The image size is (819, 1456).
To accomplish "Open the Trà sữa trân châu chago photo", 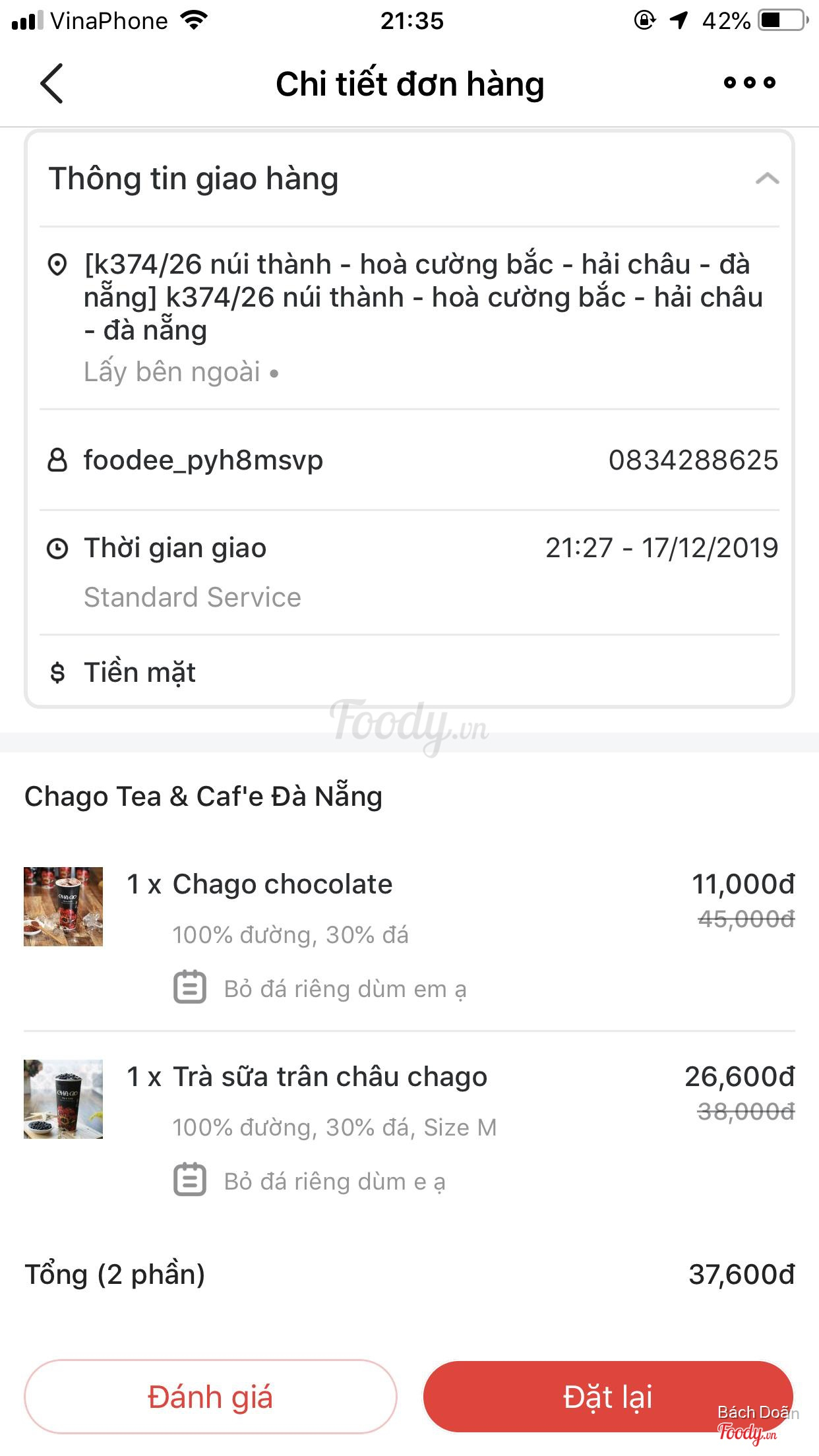I will click(63, 1099).
